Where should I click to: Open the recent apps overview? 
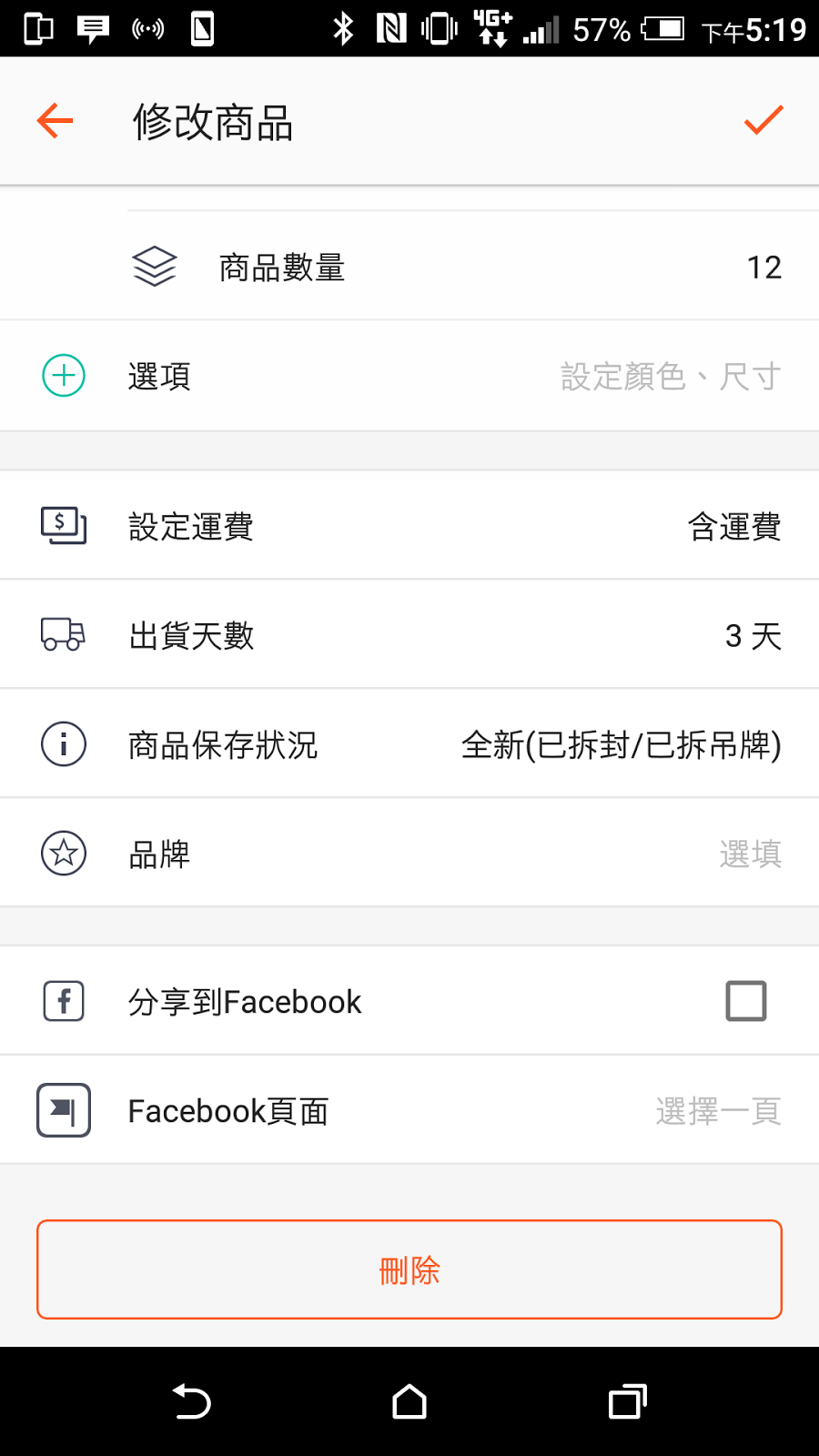coord(627,1402)
